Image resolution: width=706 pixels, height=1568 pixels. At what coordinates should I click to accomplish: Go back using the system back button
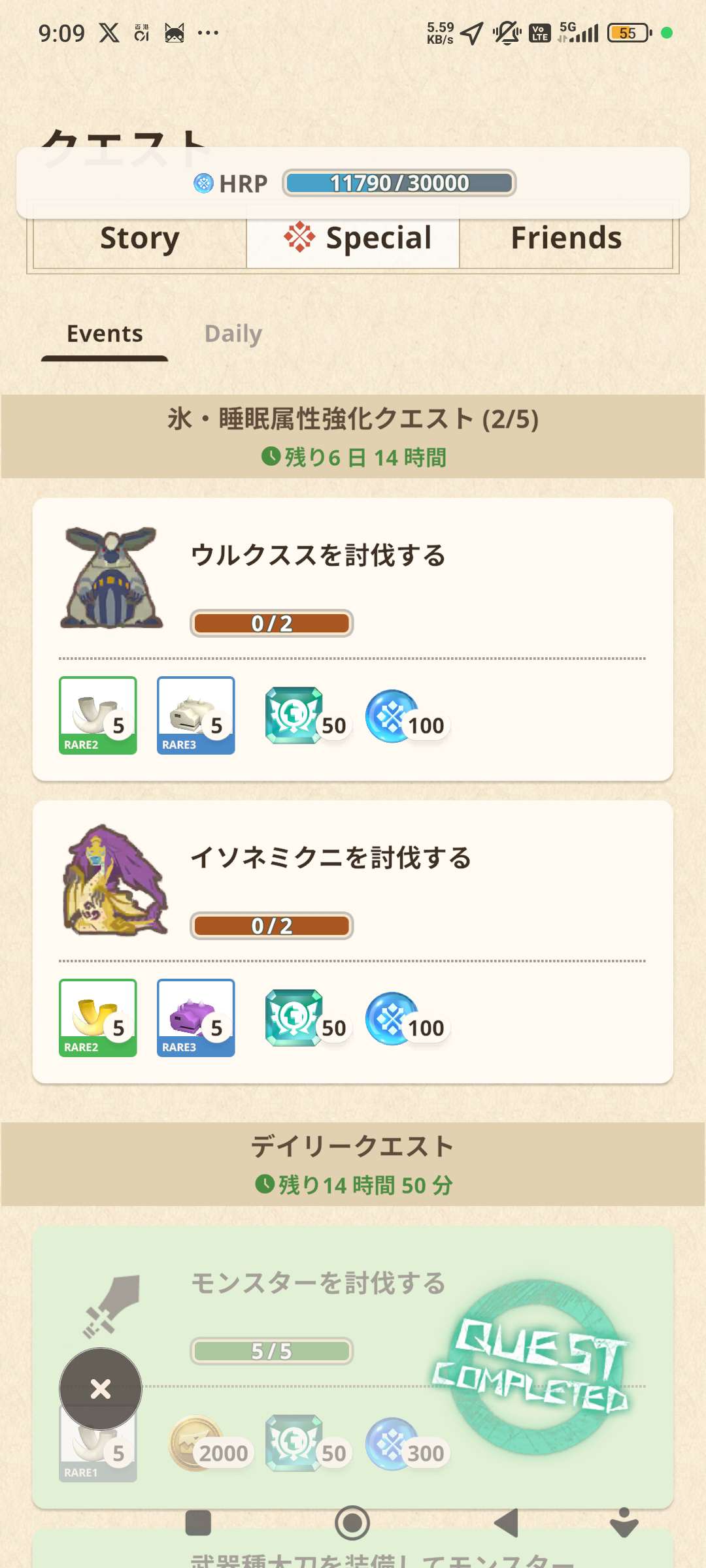pos(507,1523)
